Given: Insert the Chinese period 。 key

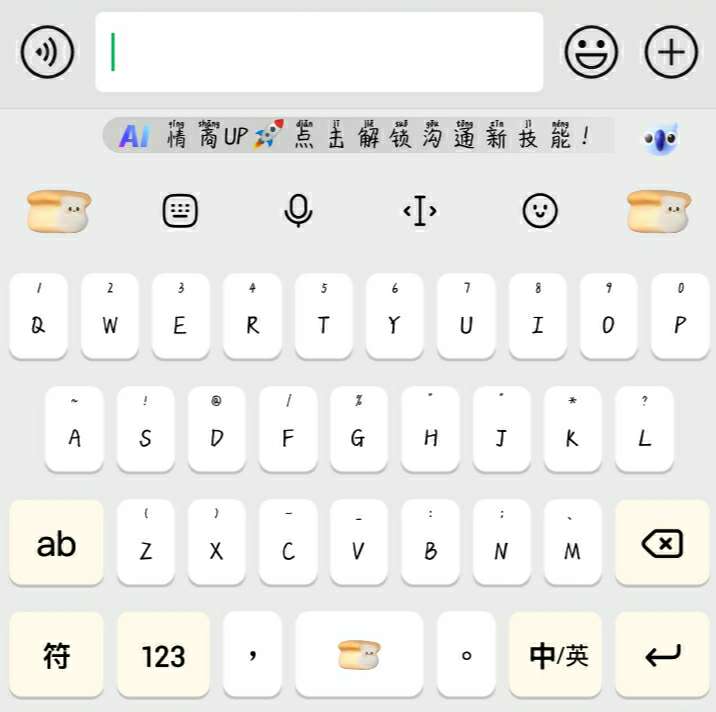Looking at the screenshot, I should (466, 656).
